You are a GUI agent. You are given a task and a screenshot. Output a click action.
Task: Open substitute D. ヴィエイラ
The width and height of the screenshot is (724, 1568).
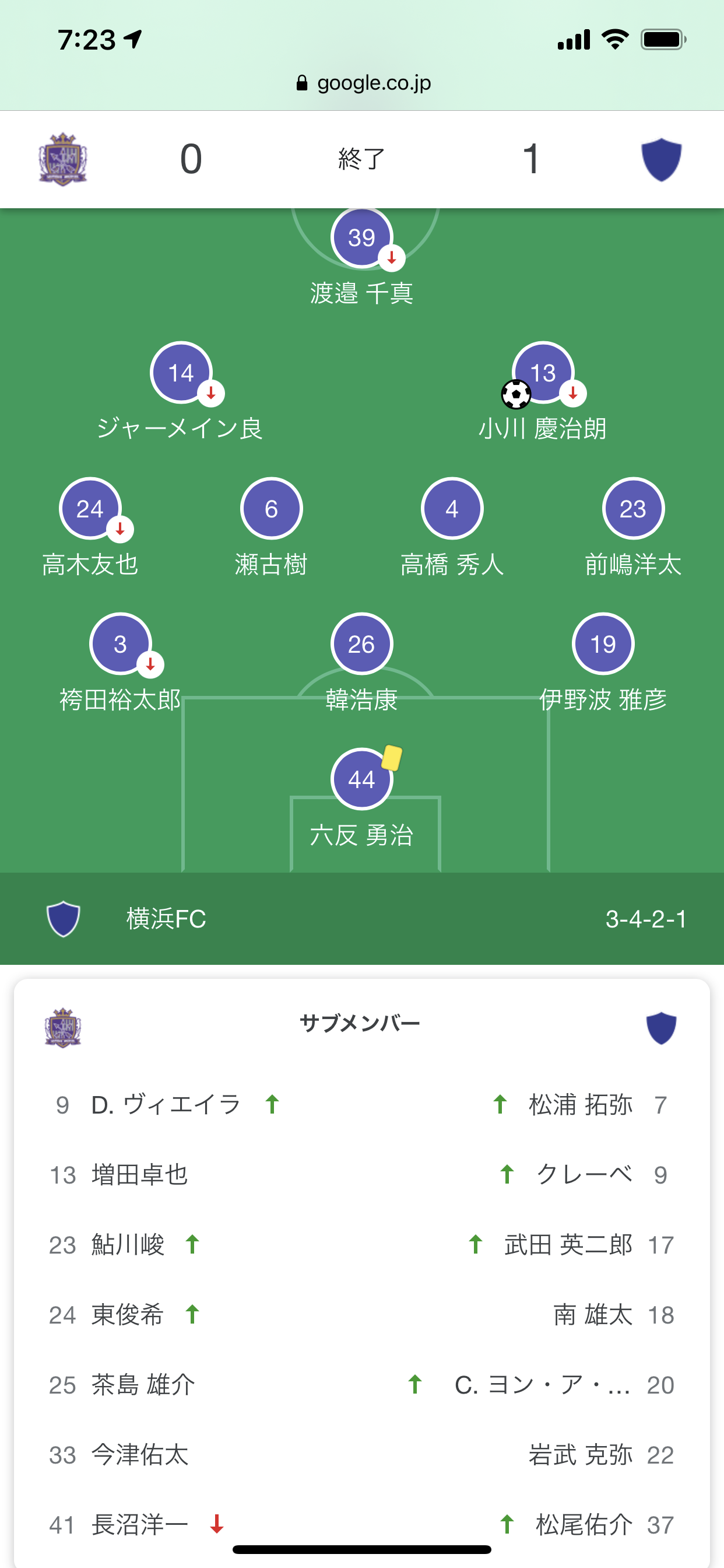166,1105
